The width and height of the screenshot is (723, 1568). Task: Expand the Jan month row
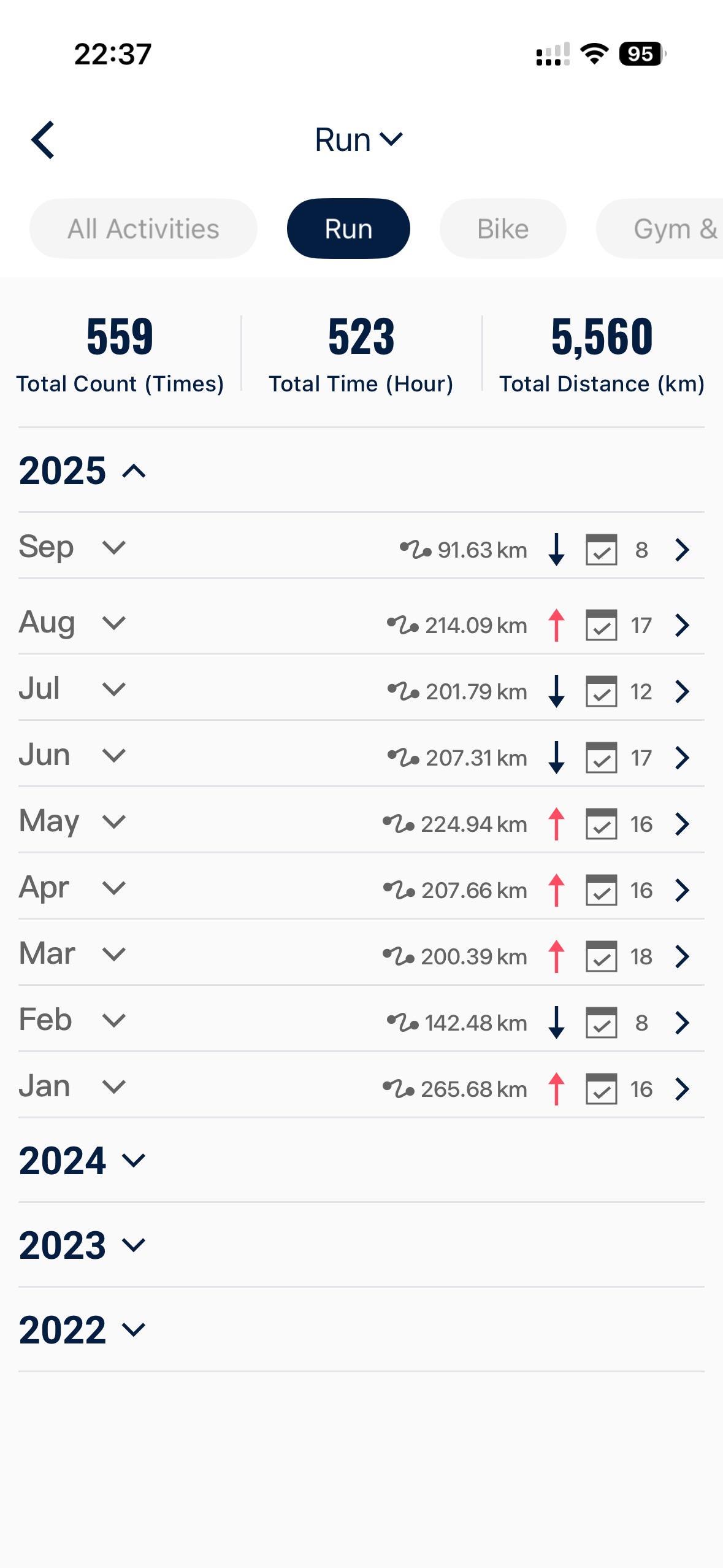(x=113, y=1086)
